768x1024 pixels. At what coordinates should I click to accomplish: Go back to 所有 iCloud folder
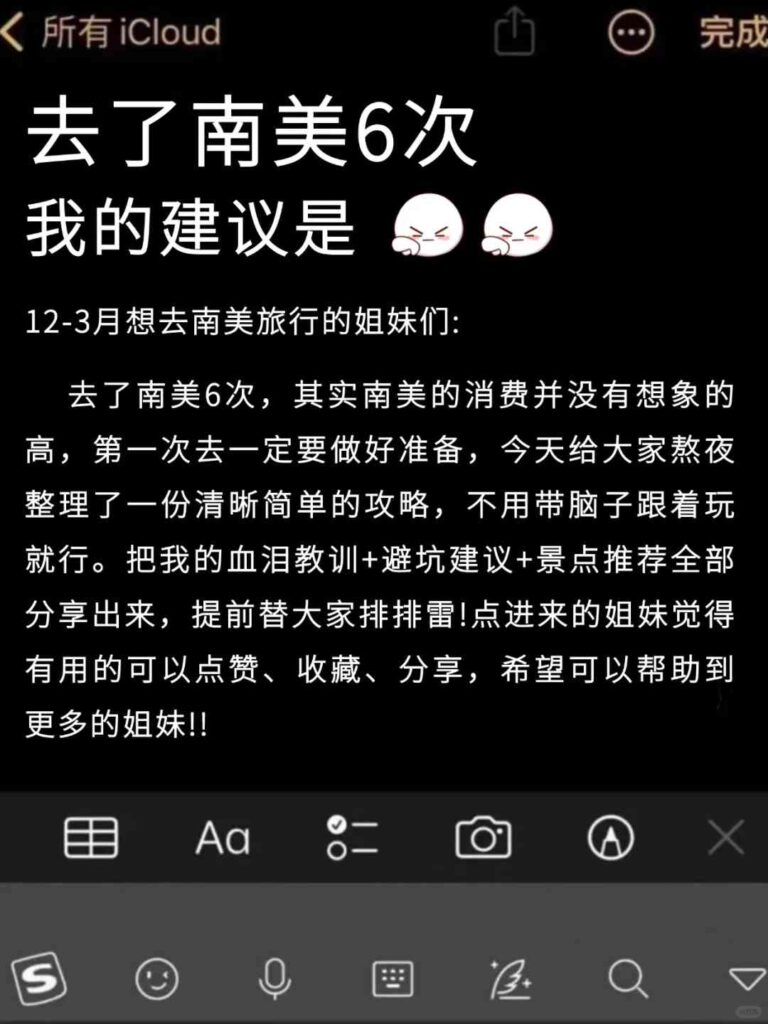(x=112, y=32)
